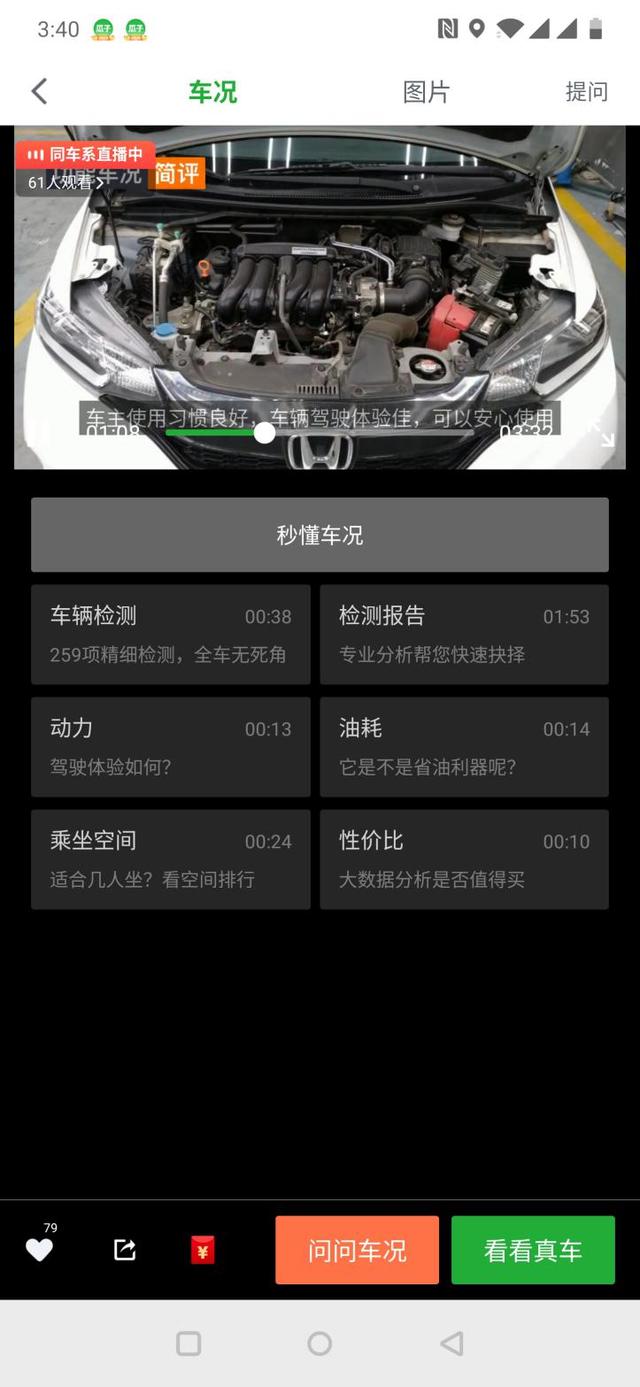Open the 同车系直播中 live stream badge

pos(86,154)
